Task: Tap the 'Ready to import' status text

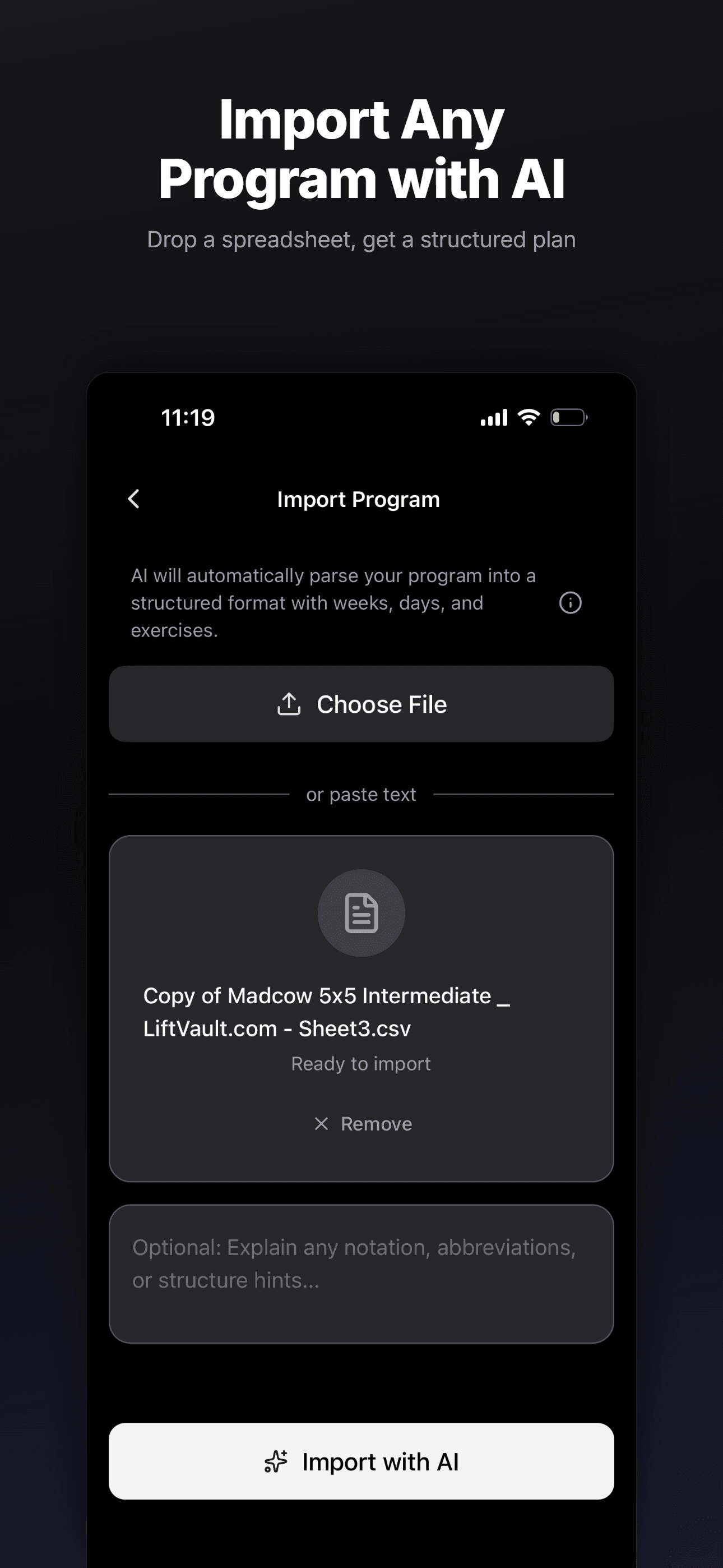Action: pyautogui.click(x=361, y=1063)
